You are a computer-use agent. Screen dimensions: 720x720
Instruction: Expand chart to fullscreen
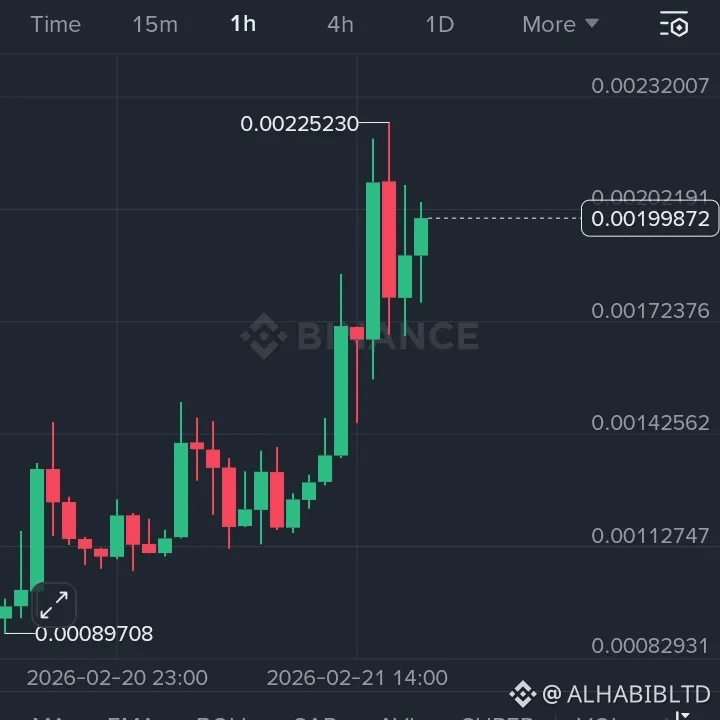click(x=54, y=603)
